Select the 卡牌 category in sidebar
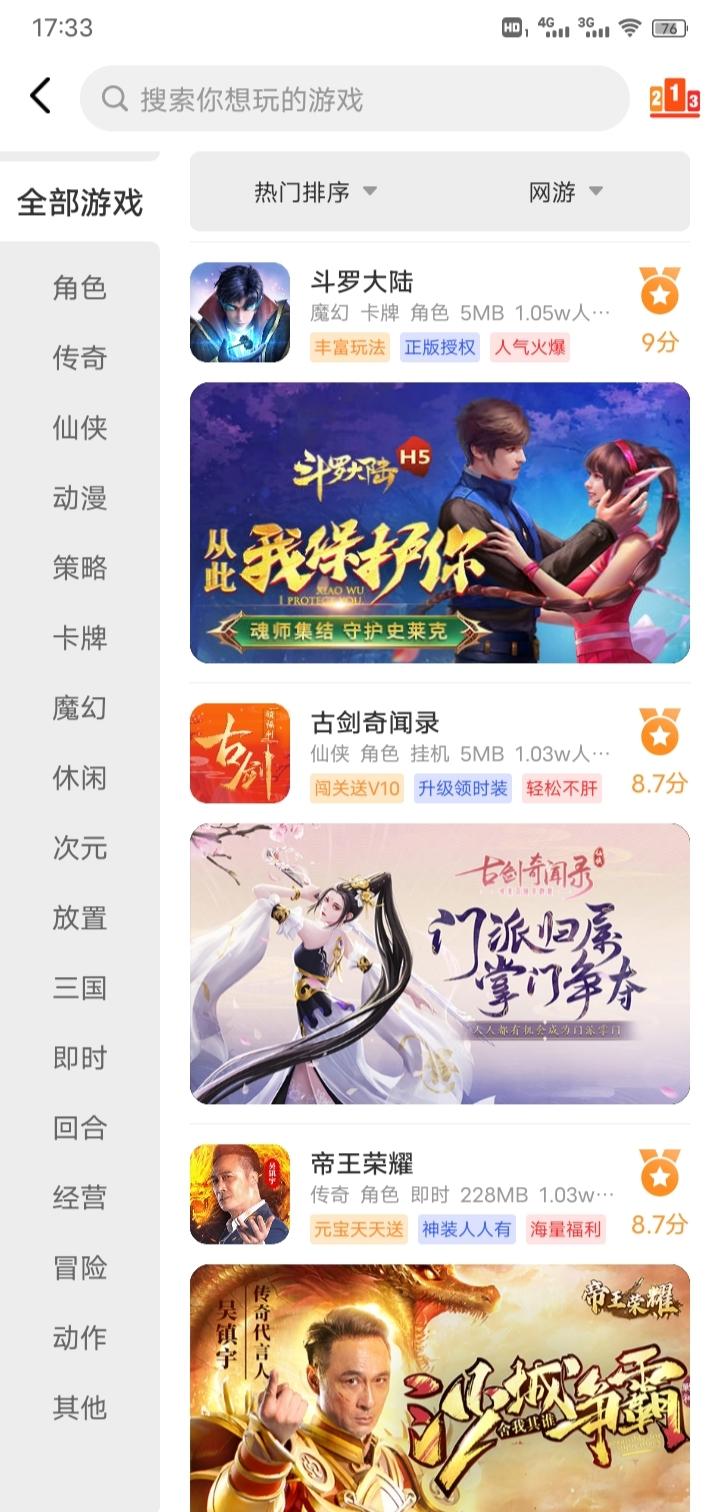 click(80, 638)
